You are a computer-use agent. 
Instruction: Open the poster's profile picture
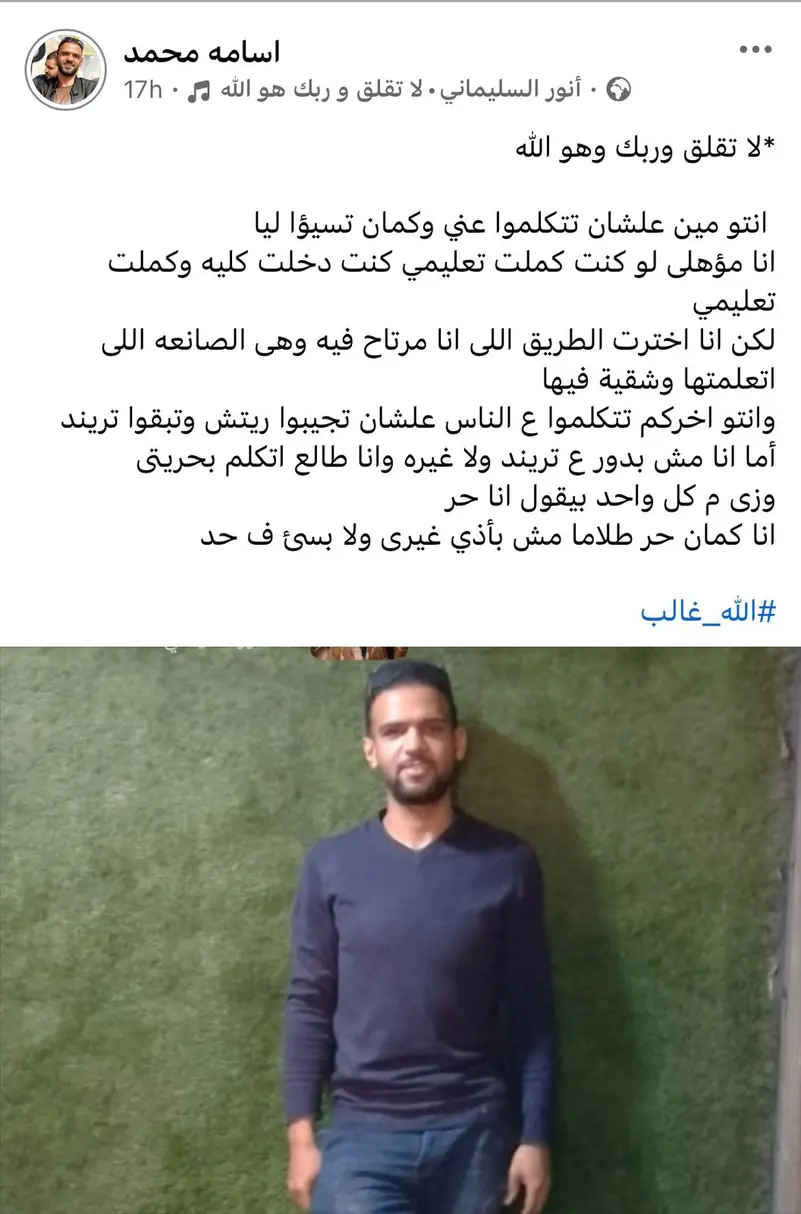[x=65, y=69]
